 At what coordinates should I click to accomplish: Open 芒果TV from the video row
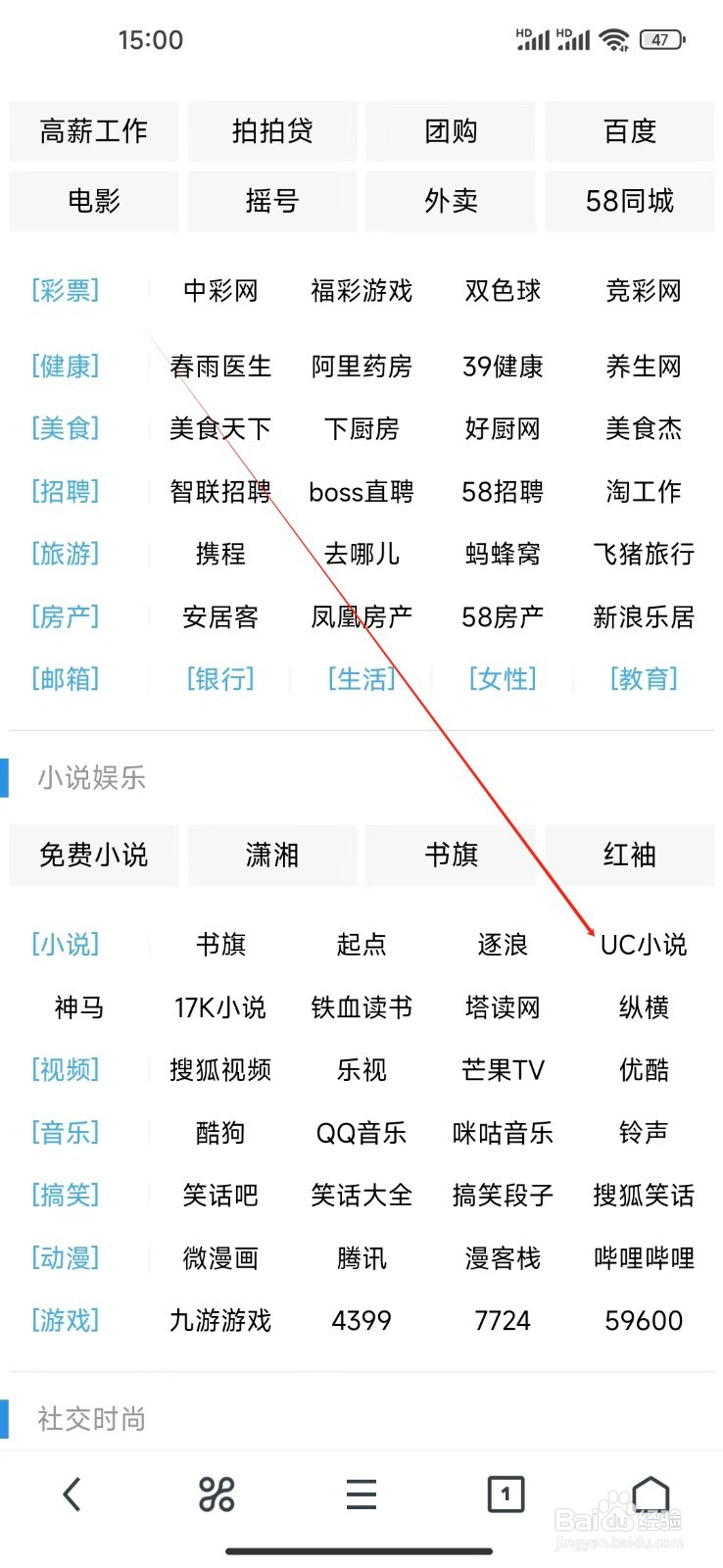click(502, 1070)
